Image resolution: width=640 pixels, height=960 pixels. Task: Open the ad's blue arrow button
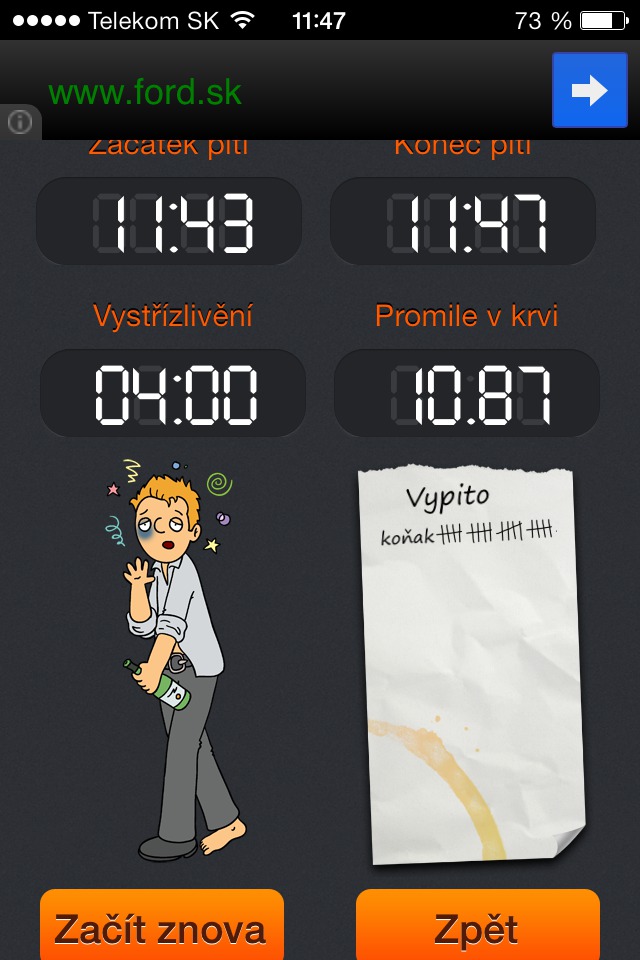point(589,91)
